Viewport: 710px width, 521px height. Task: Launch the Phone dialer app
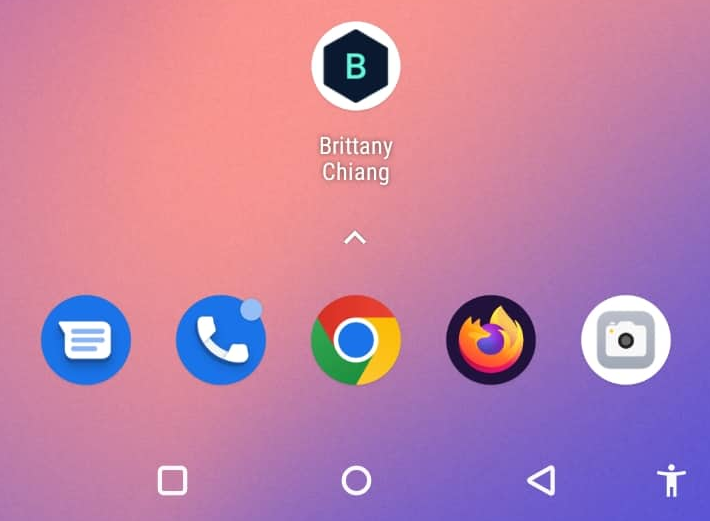pos(220,340)
